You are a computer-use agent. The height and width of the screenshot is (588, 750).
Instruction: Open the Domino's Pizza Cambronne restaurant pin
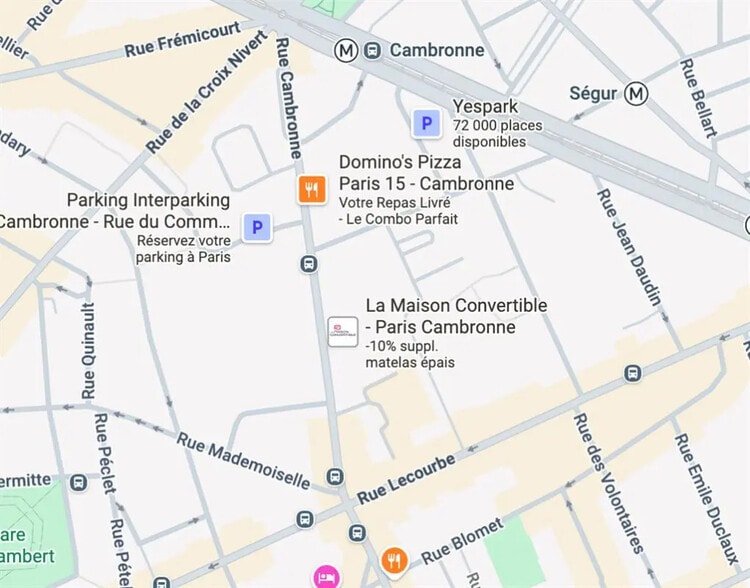[x=312, y=189]
